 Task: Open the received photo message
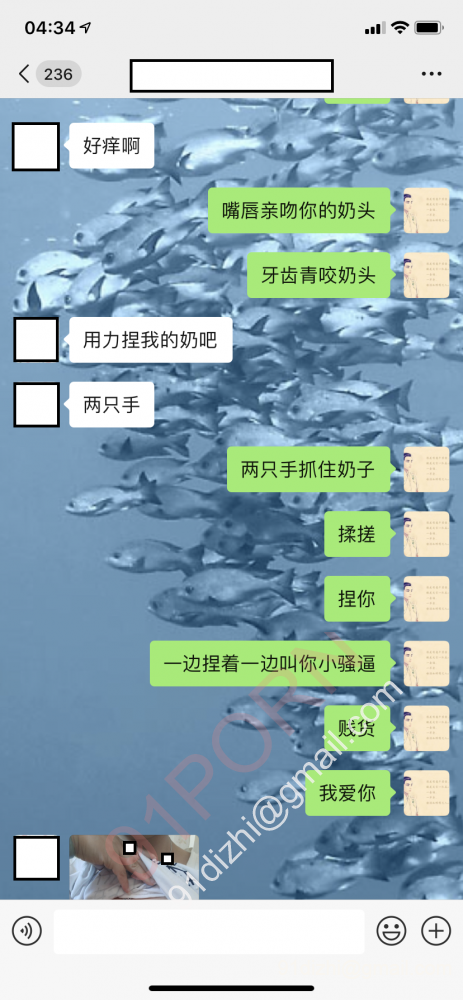(134, 867)
